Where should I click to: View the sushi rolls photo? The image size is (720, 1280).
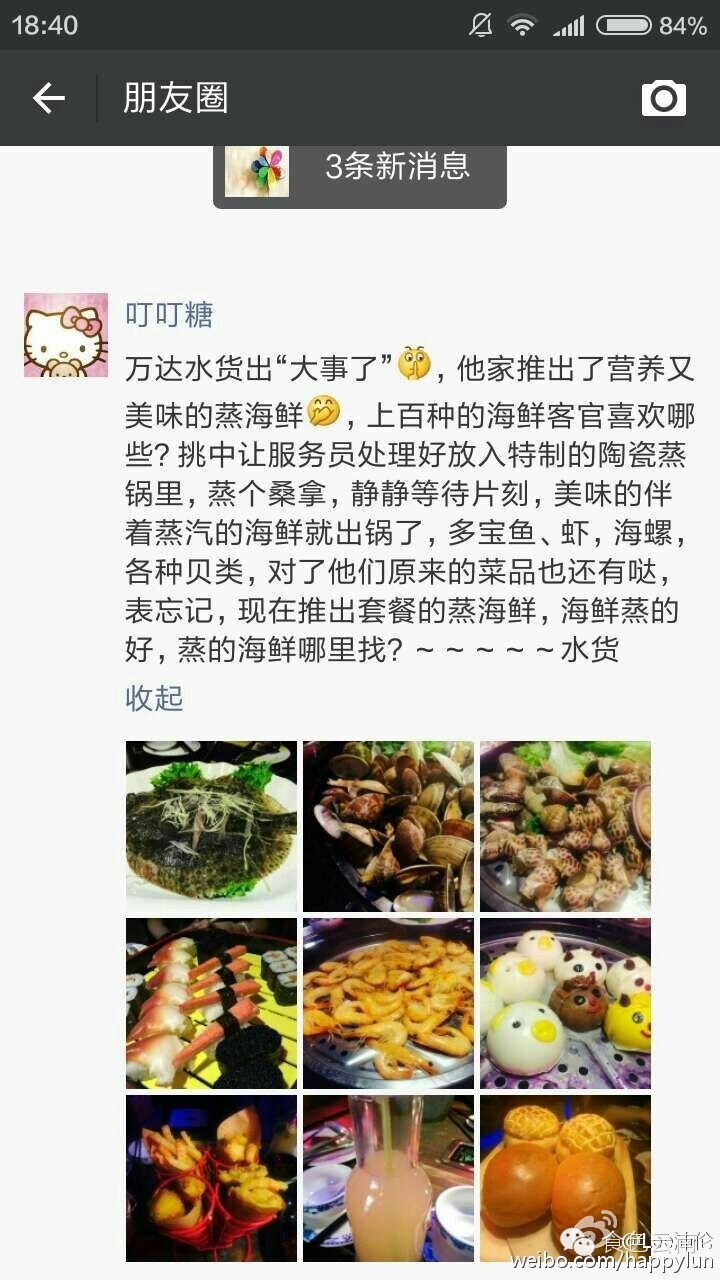tap(210, 1002)
